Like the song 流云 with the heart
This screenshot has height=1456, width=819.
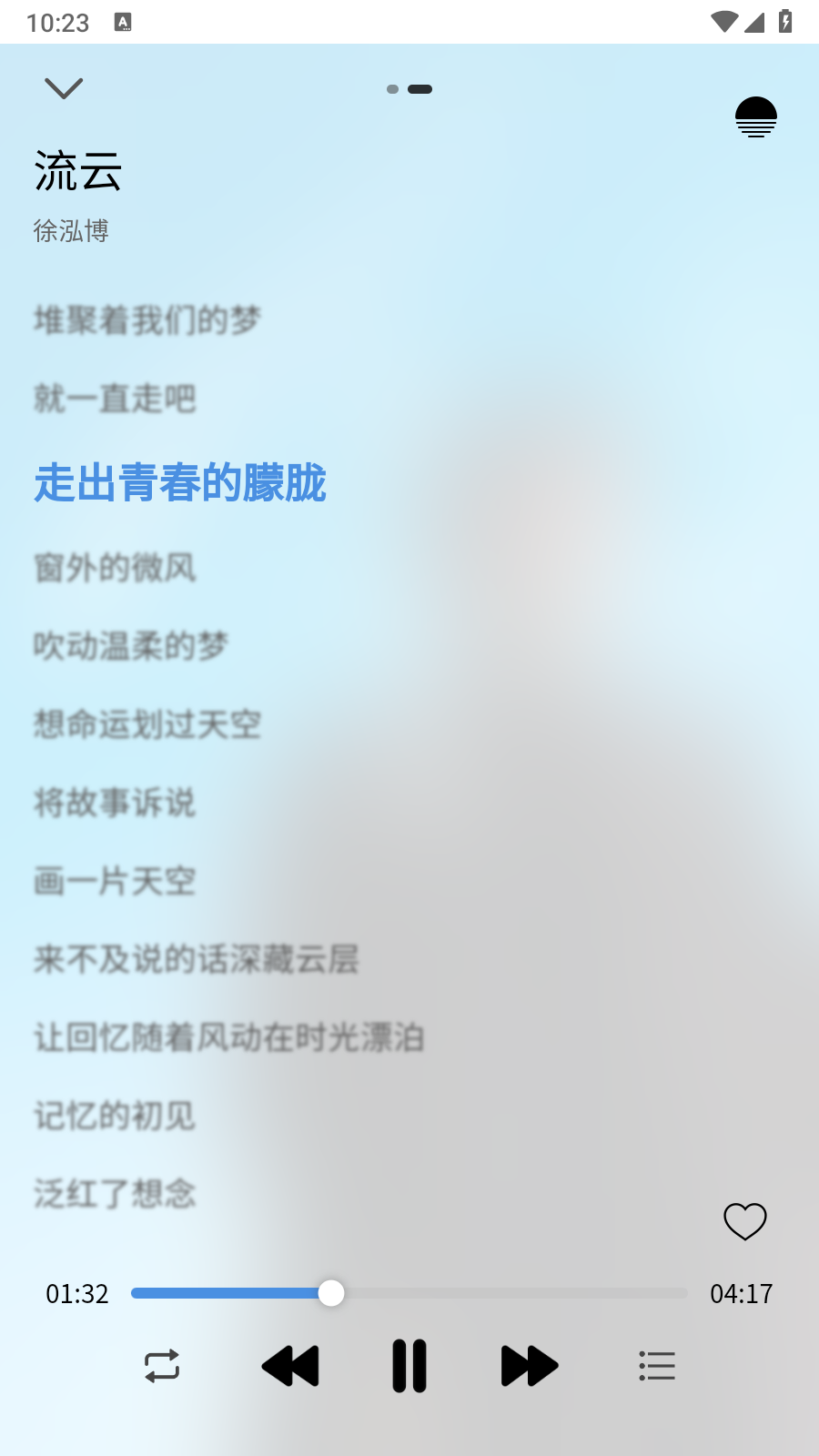click(x=744, y=1221)
